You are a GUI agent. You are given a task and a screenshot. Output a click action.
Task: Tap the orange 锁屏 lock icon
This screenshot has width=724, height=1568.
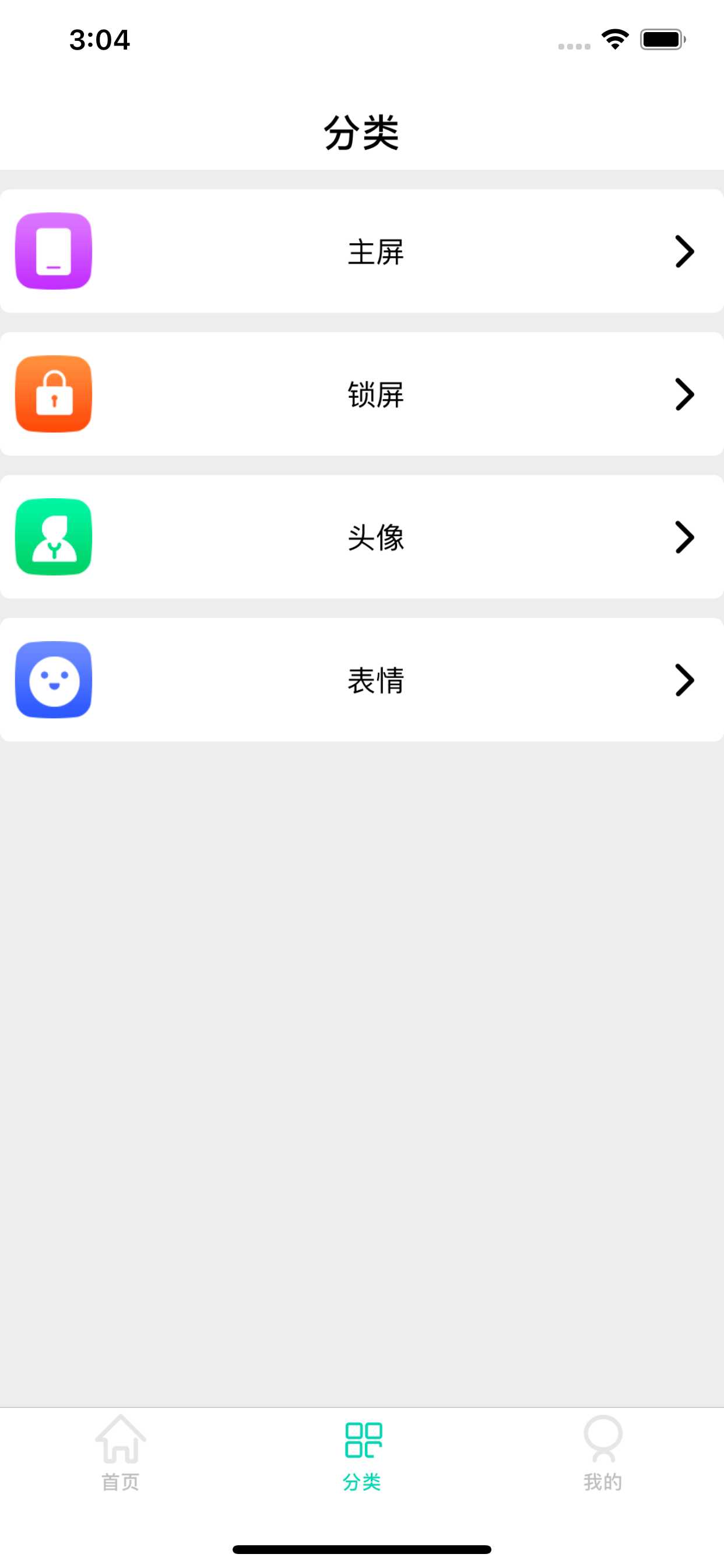[54, 394]
